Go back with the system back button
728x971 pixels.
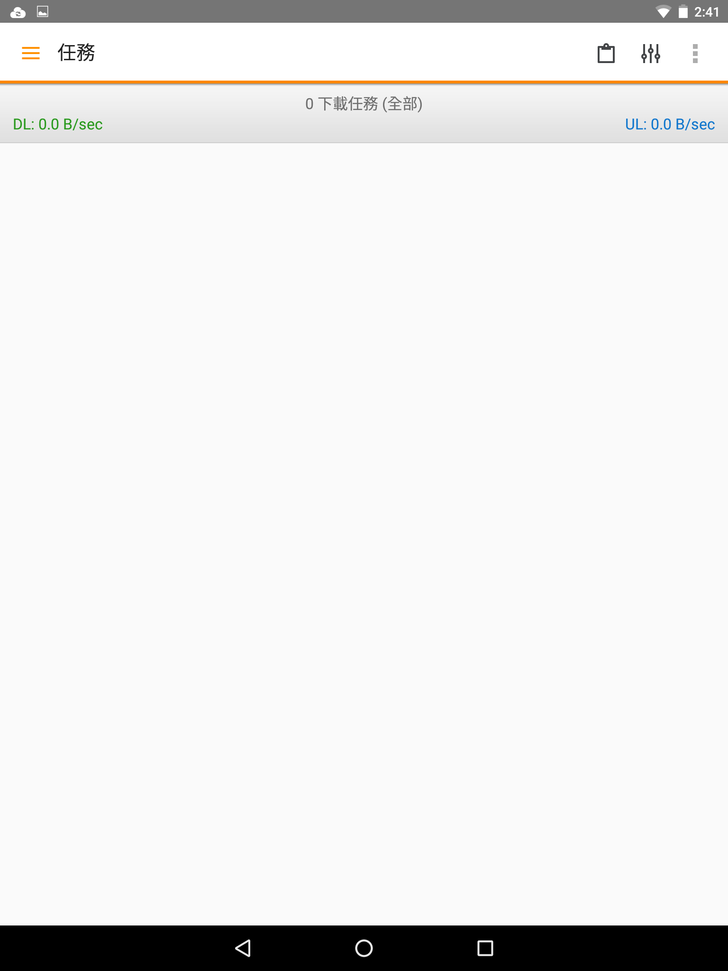[243, 948]
